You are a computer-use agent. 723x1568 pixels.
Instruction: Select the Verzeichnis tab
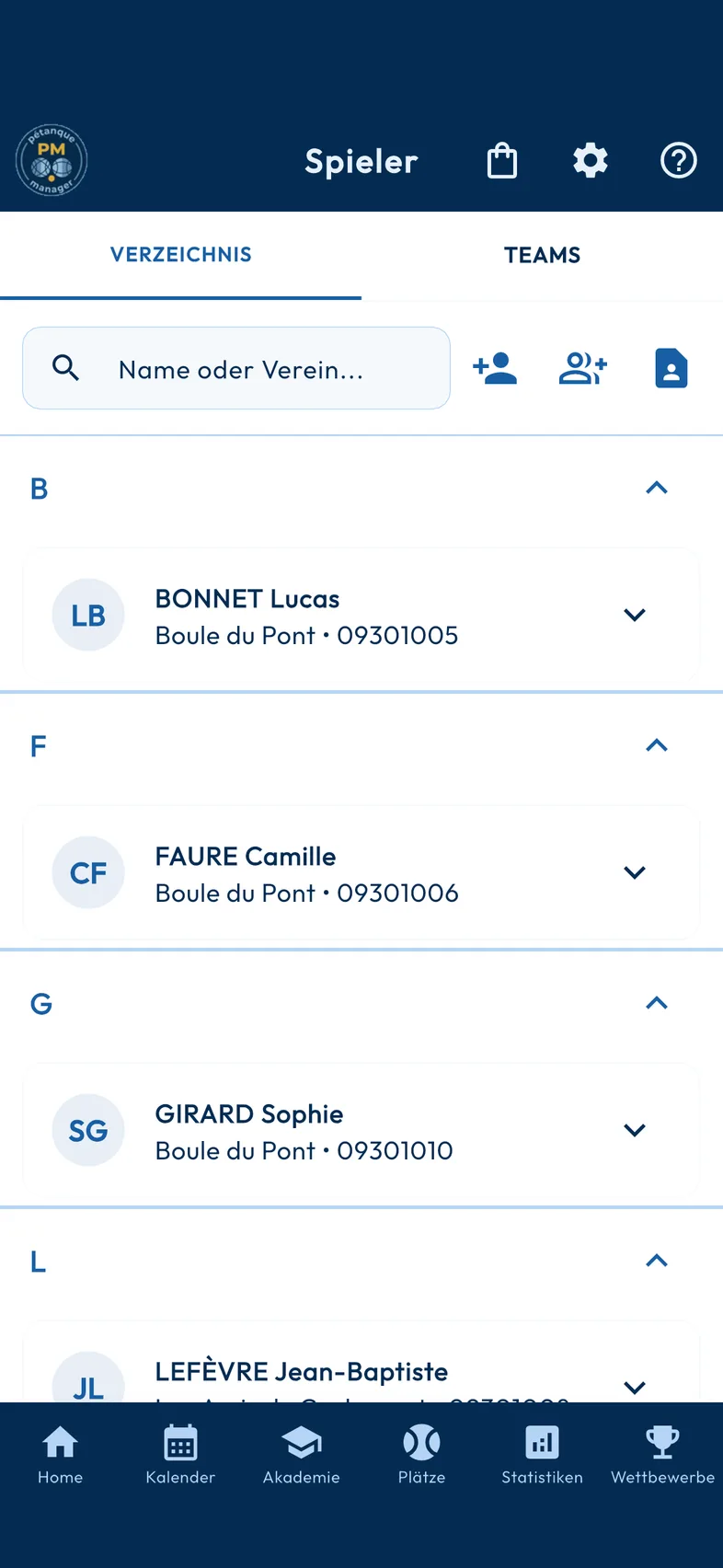pos(181,256)
